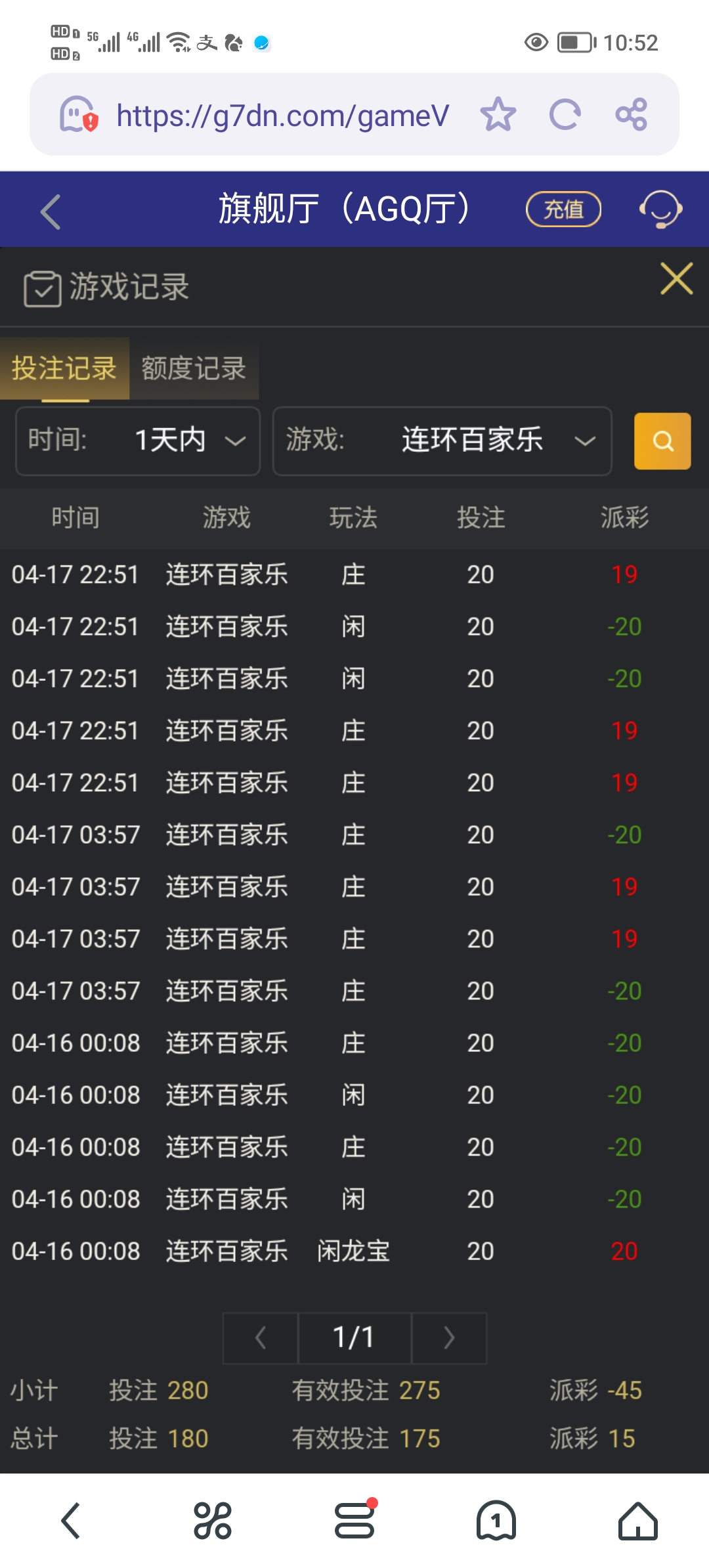Viewport: 709px width, 1568px height.
Task: Open the 时间 dropdown showing 1天内
Action: tap(137, 441)
